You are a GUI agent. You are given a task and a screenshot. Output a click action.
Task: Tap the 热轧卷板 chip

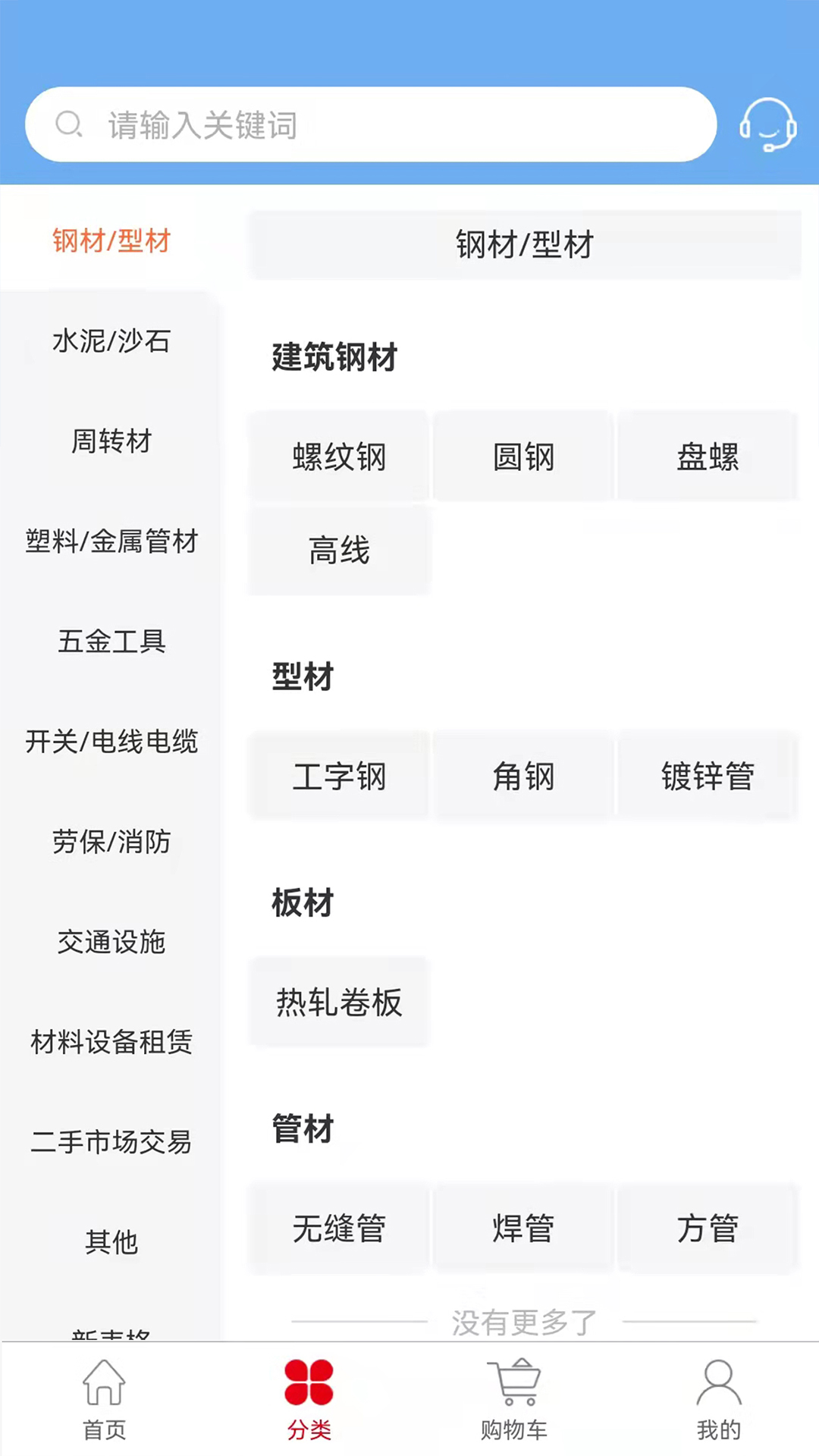(x=339, y=1003)
